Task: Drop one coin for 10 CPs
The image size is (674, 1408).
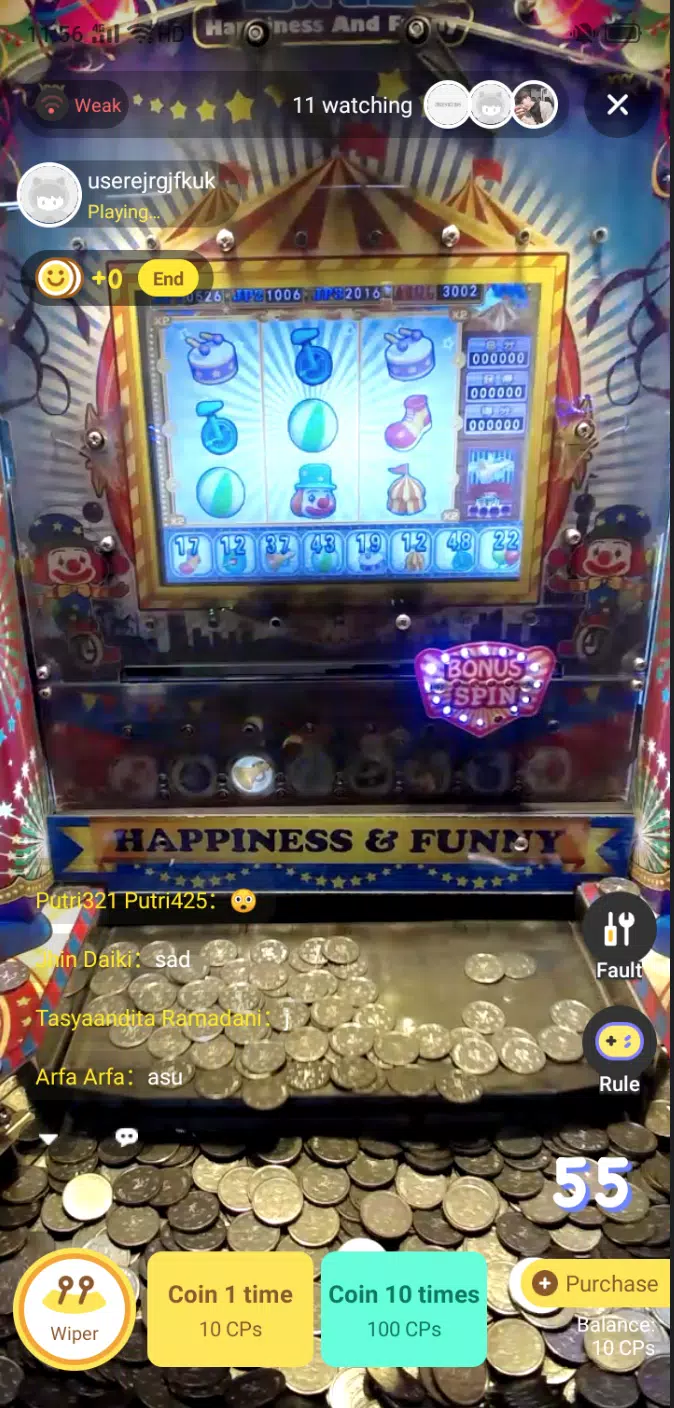Action: (230, 1309)
